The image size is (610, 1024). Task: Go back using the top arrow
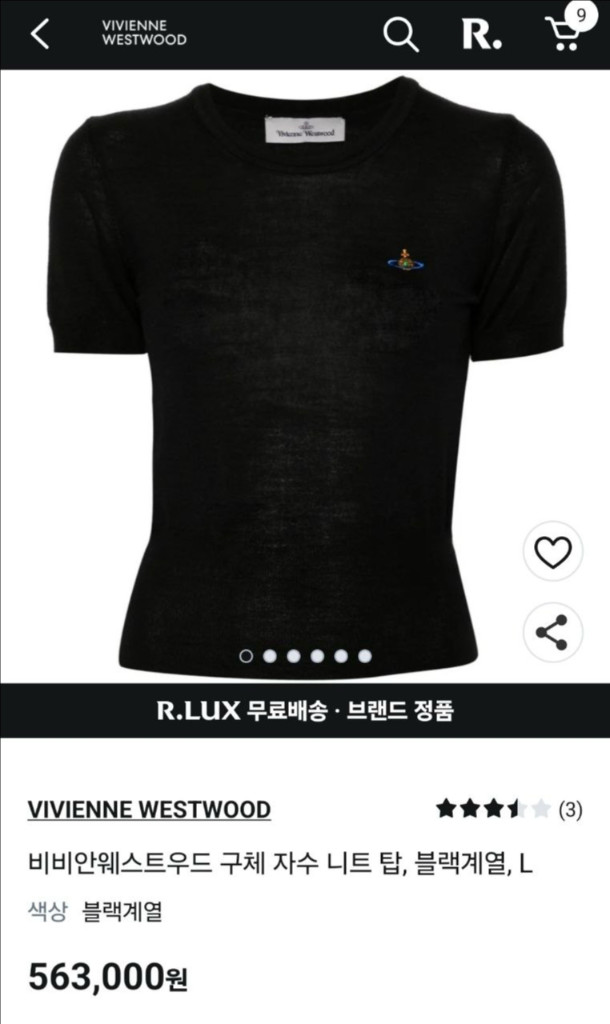pyautogui.click(x=39, y=34)
